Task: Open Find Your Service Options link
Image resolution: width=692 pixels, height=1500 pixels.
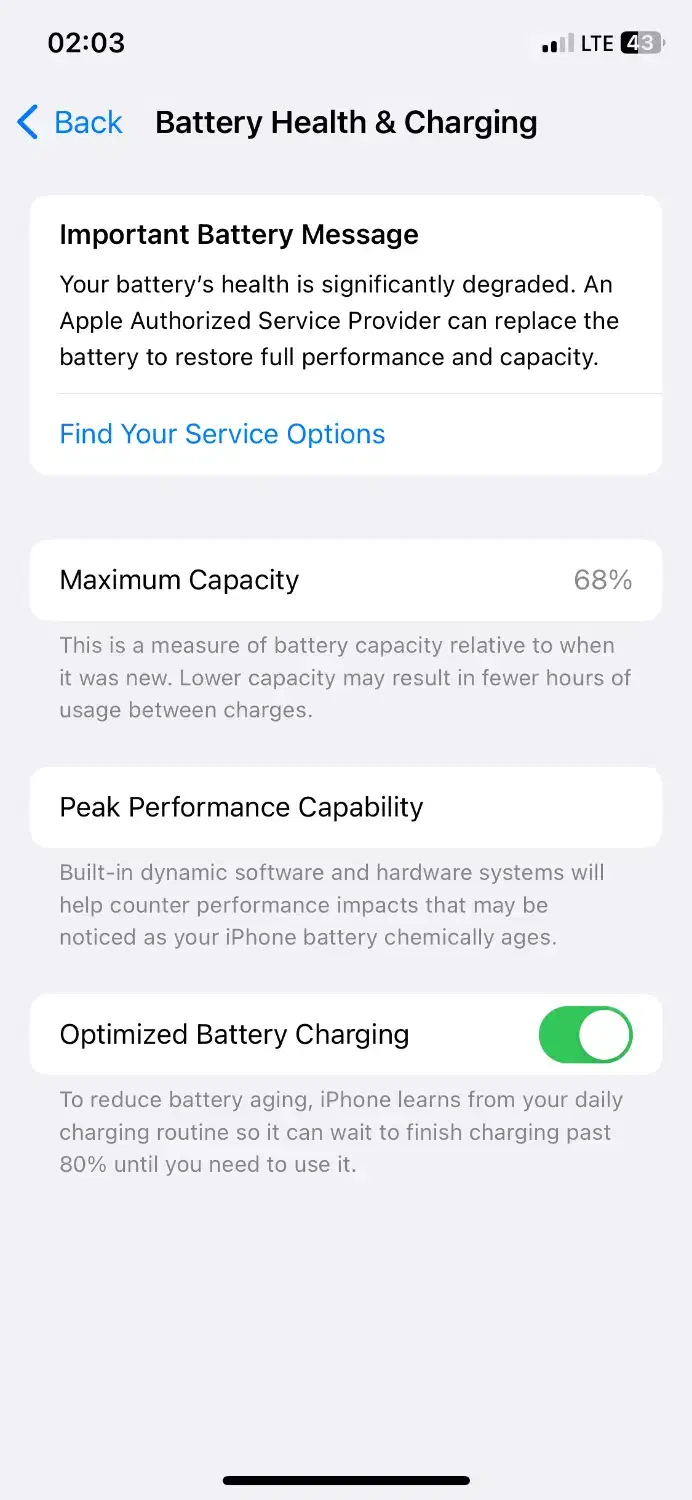Action: click(x=222, y=434)
